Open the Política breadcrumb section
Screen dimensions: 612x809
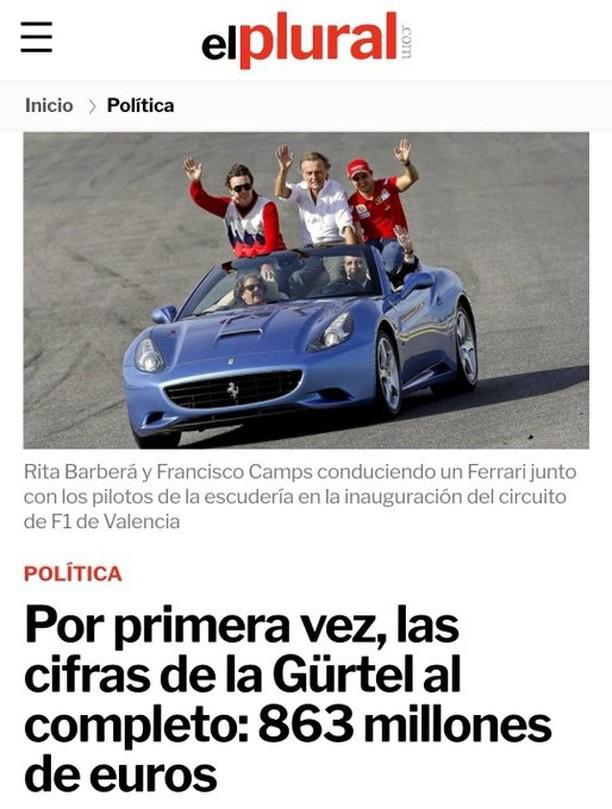pyautogui.click(x=140, y=105)
